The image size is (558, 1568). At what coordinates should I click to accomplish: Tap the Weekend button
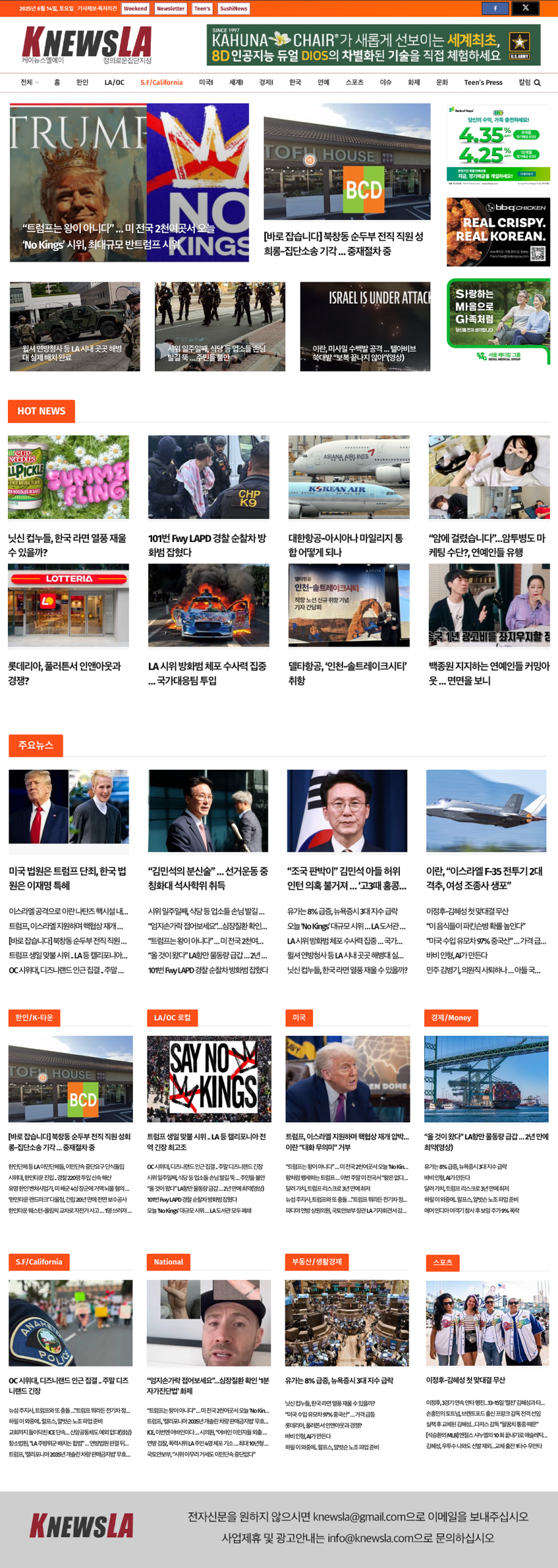point(135,9)
